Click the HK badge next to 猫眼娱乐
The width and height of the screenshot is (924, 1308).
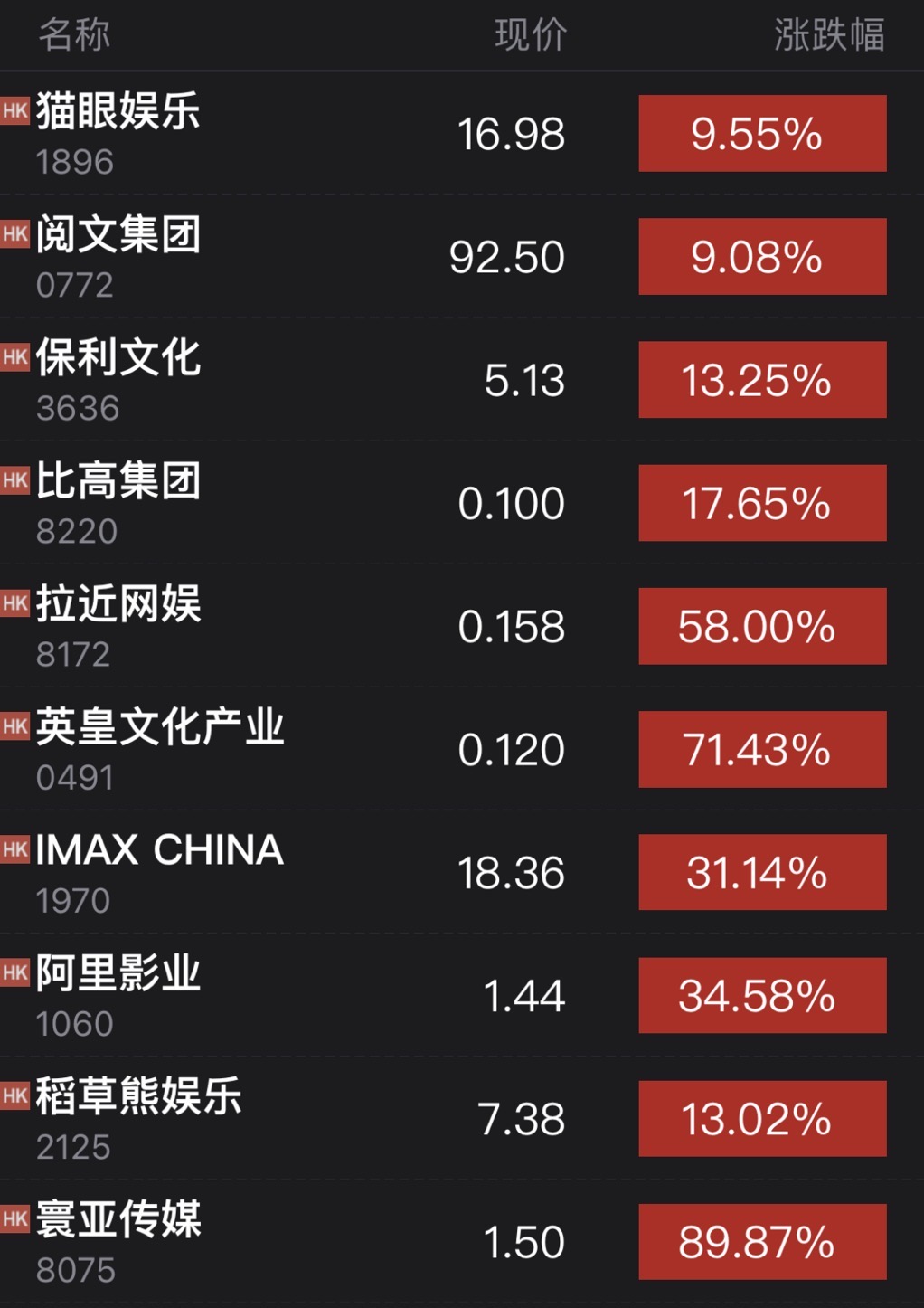pyautogui.click(x=14, y=112)
